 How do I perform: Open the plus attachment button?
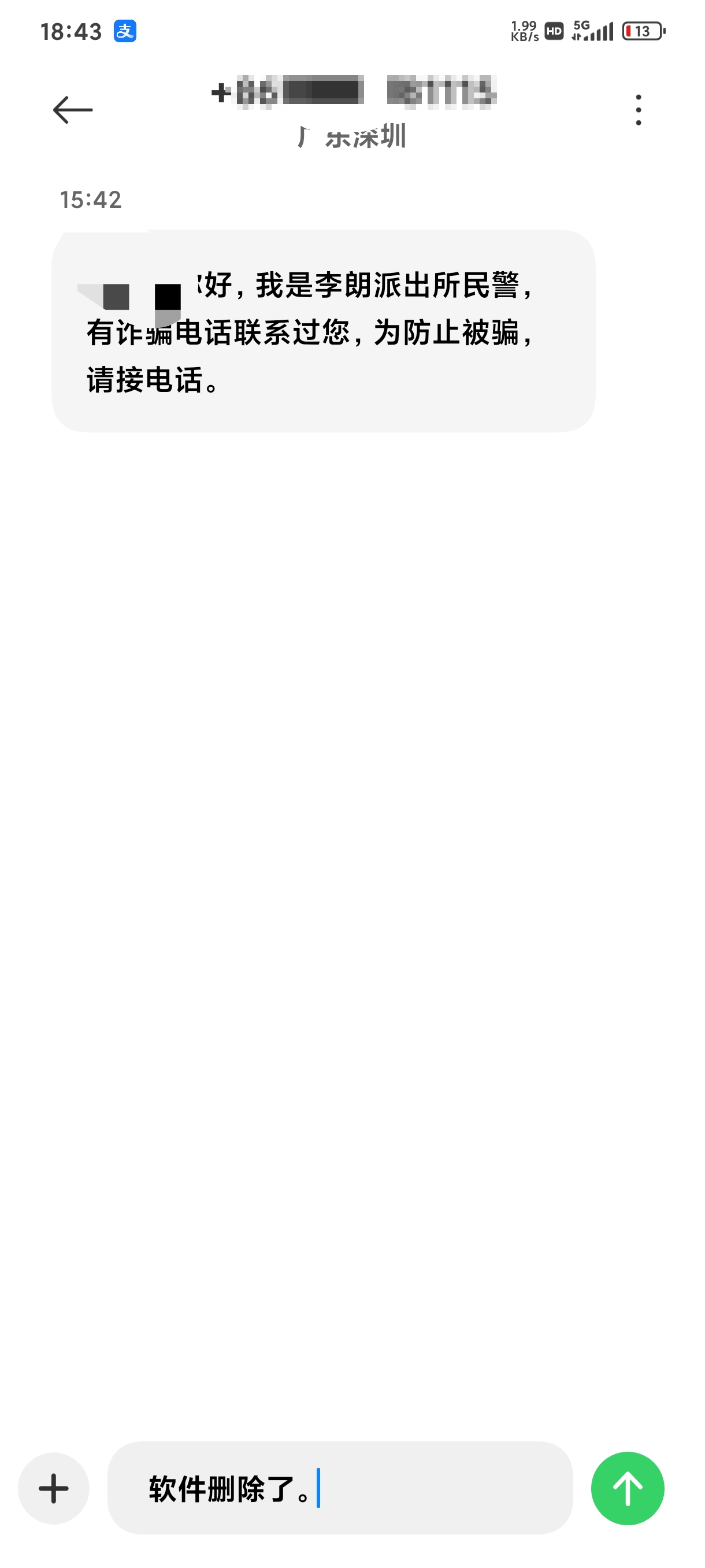pyautogui.click(x=54, y=1488)
